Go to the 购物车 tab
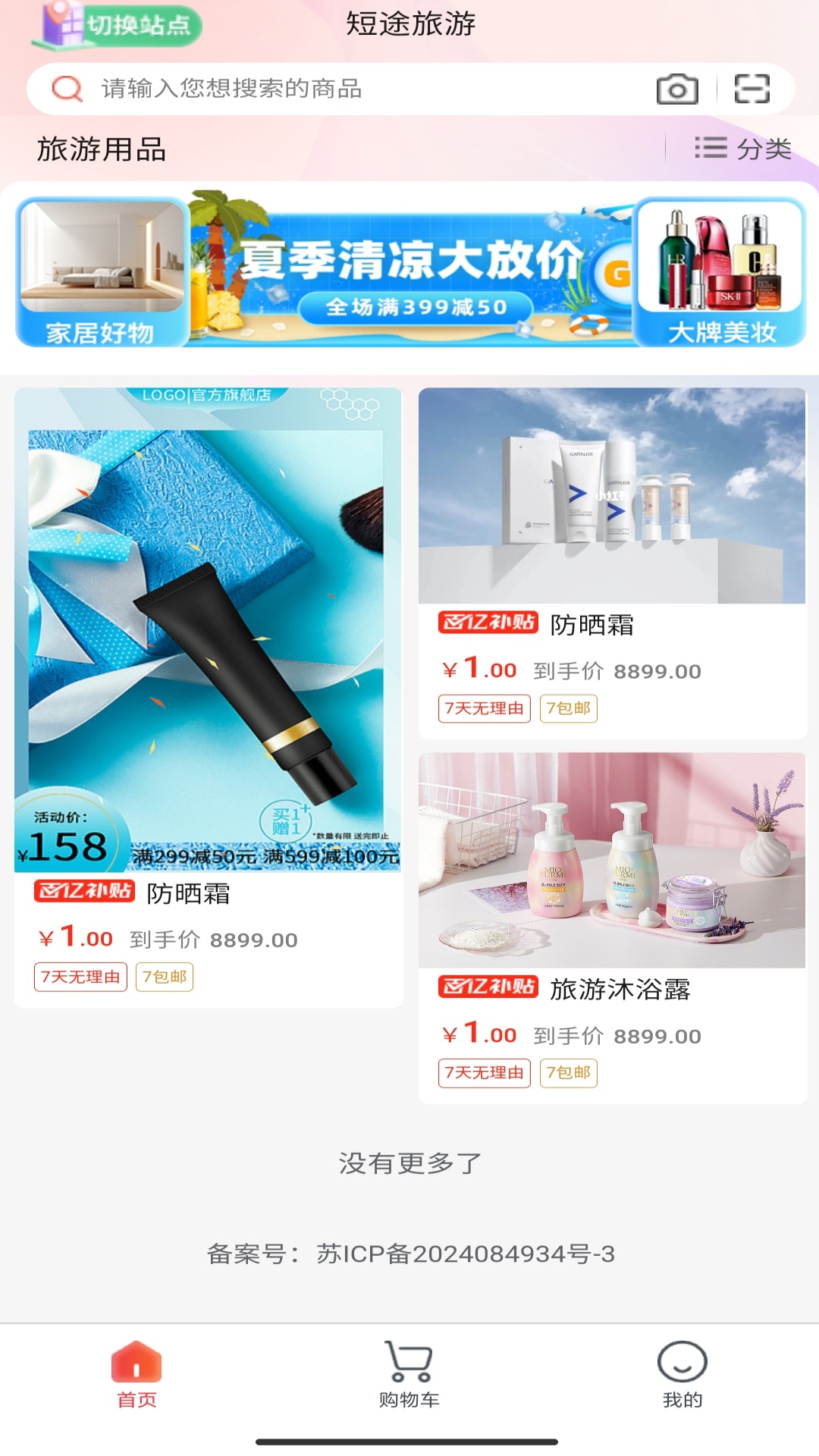 [x=409, y=1373]
